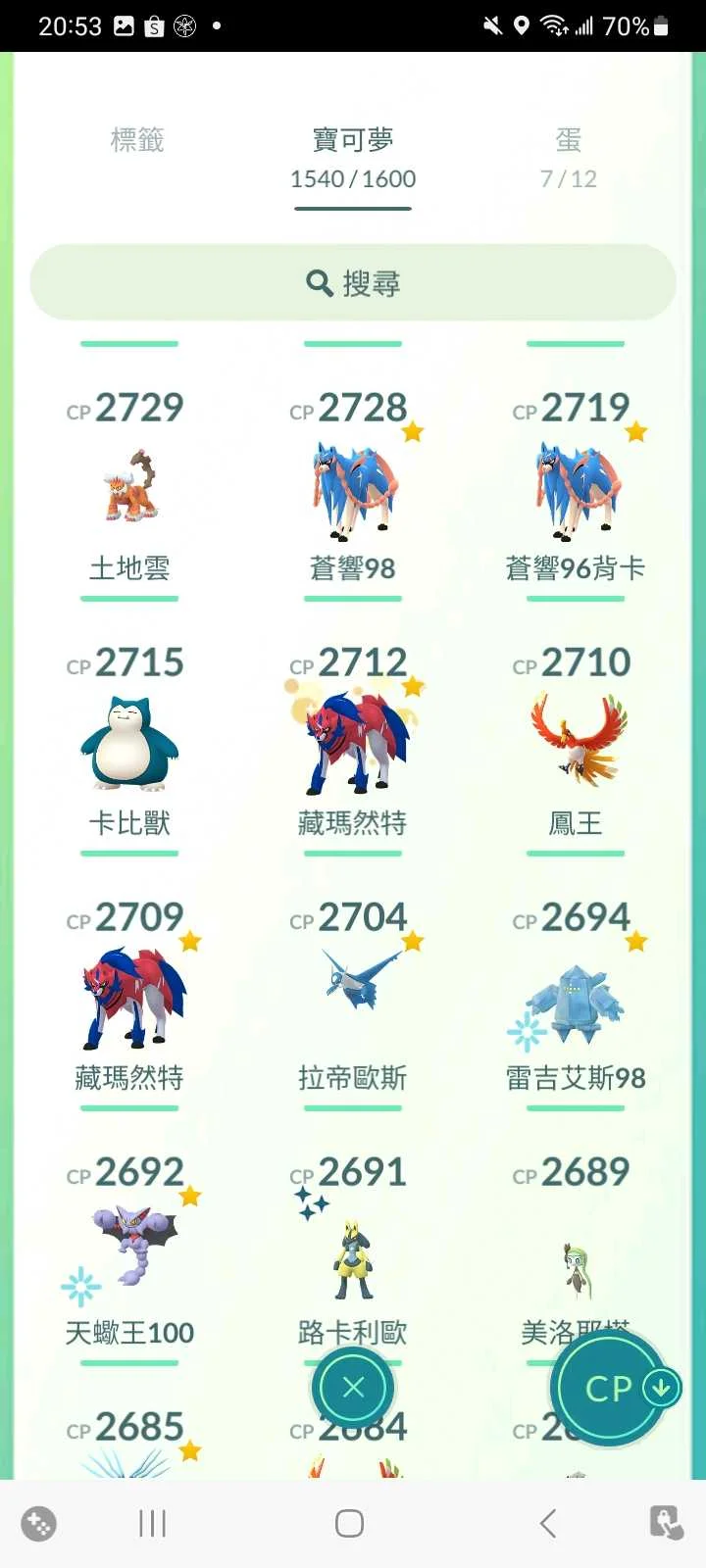Switch to the 標籤 tab
The height and width of the screenshot is (1568, 706).
click(x=137, y=141)
